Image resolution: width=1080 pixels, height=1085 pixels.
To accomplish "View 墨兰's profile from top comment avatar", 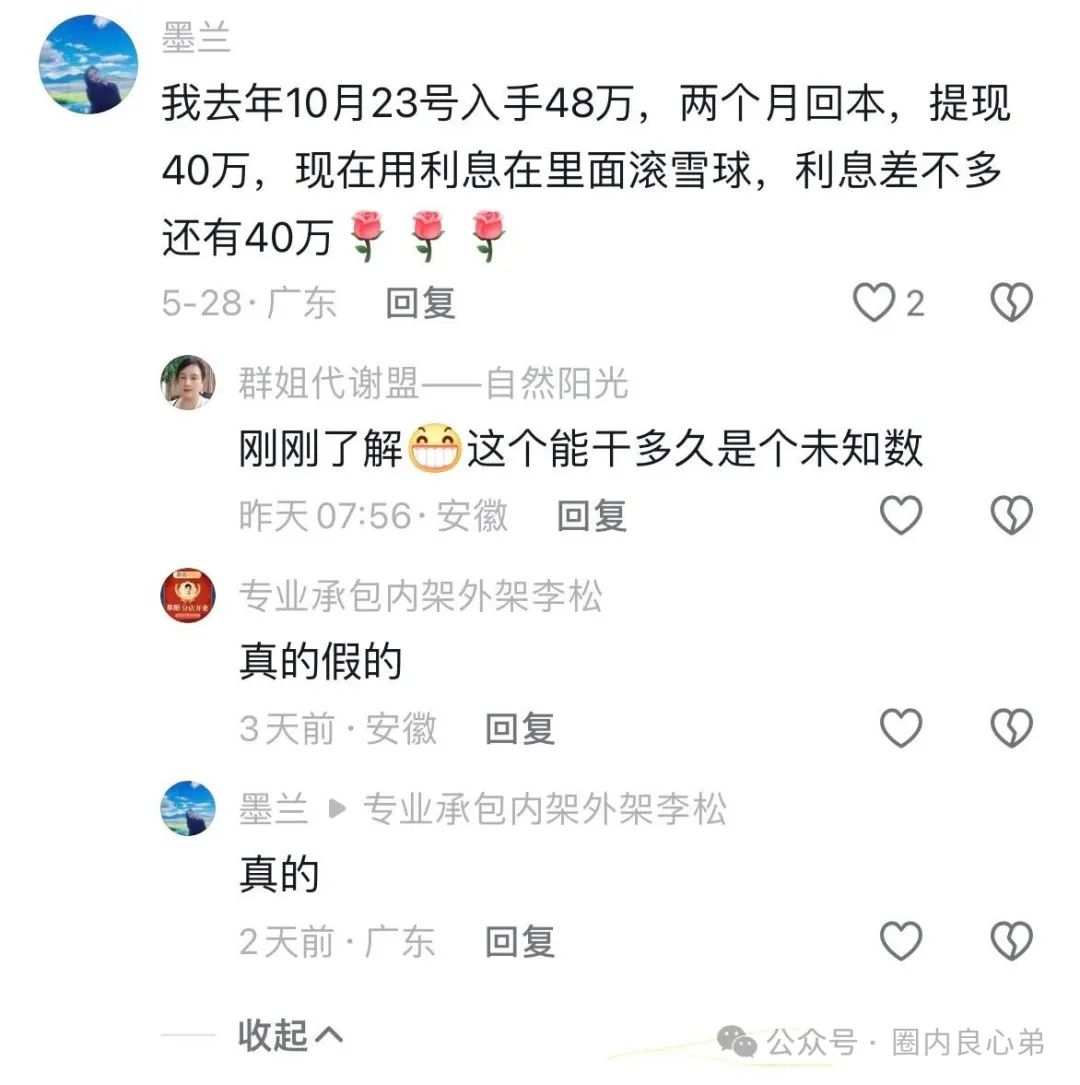I will [x=87, y=64].
